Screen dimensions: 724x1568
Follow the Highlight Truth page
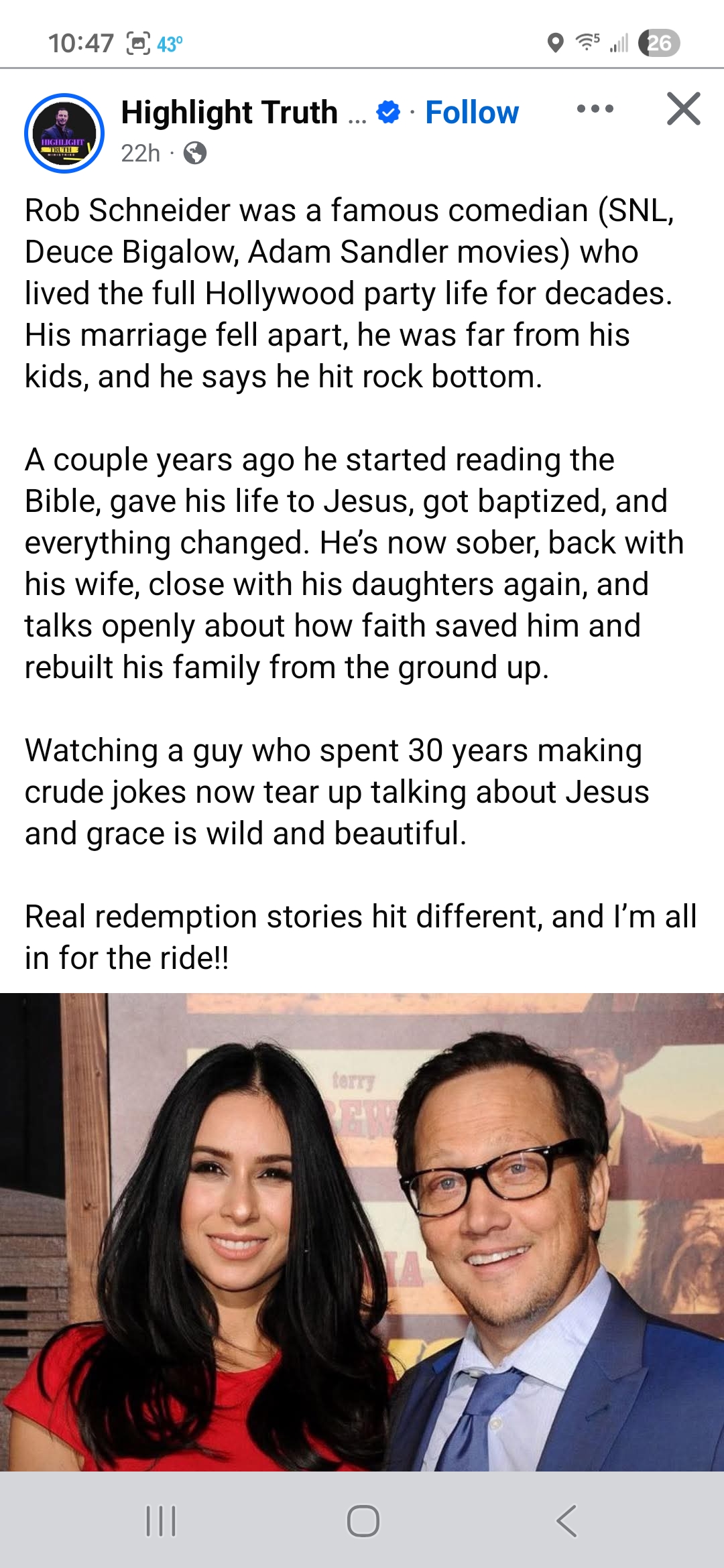click(472, 113)
